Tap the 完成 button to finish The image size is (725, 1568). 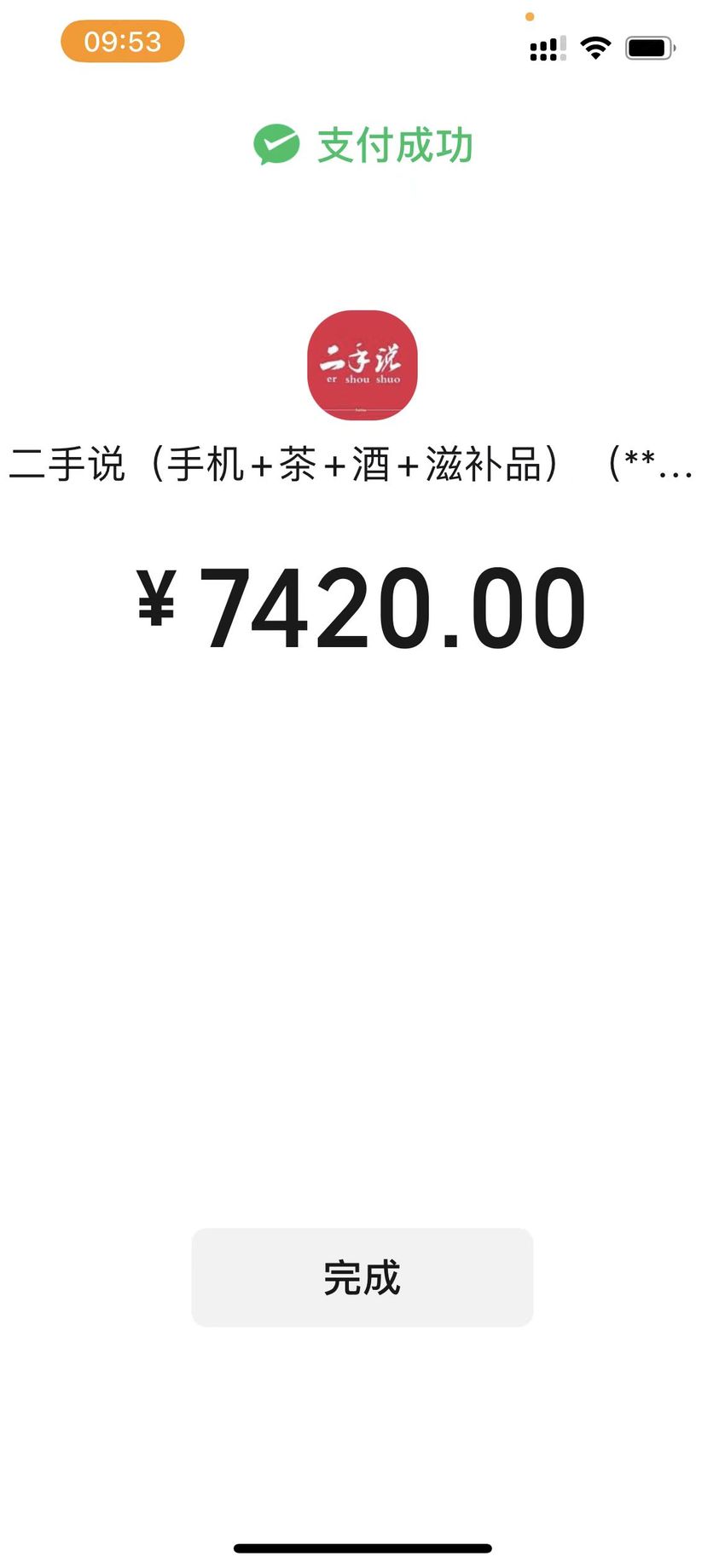point(362,1277)
